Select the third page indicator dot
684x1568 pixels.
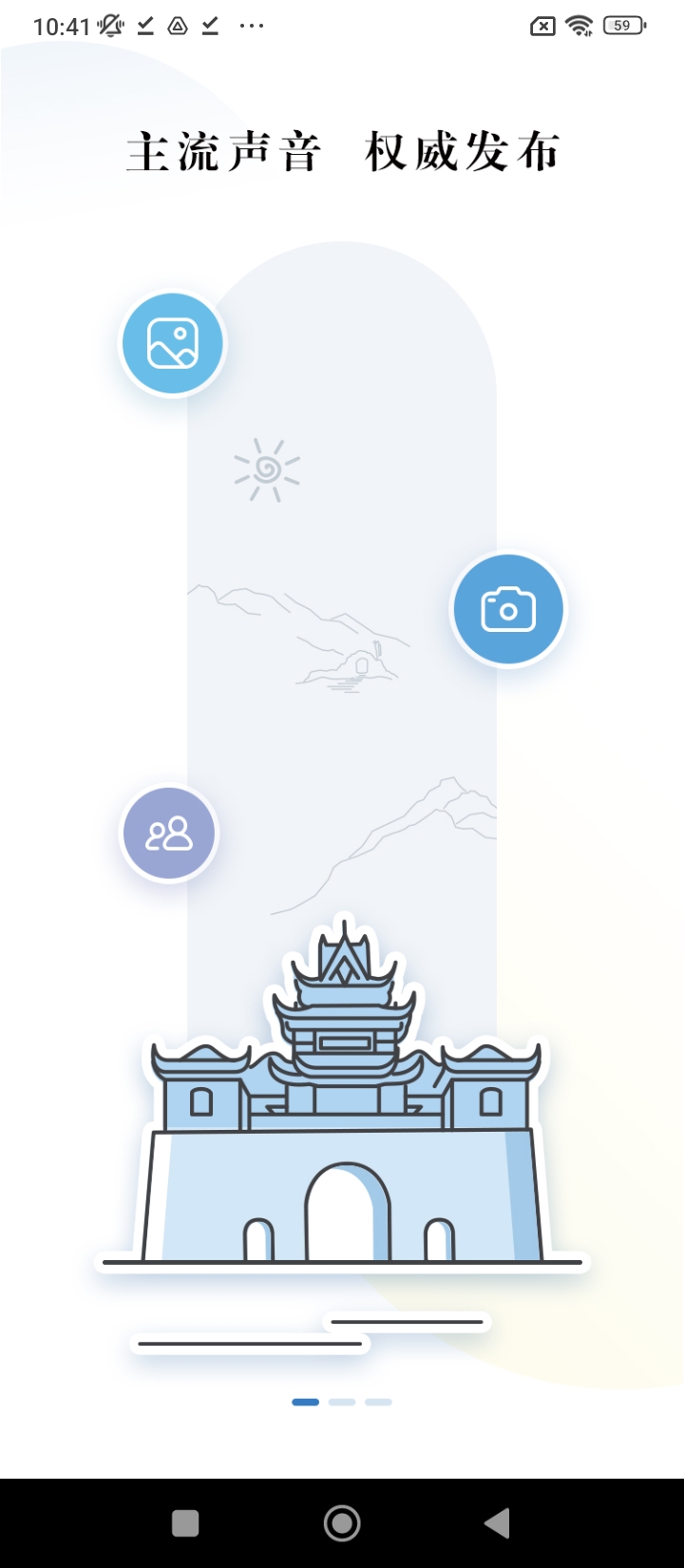(378, 1402)
